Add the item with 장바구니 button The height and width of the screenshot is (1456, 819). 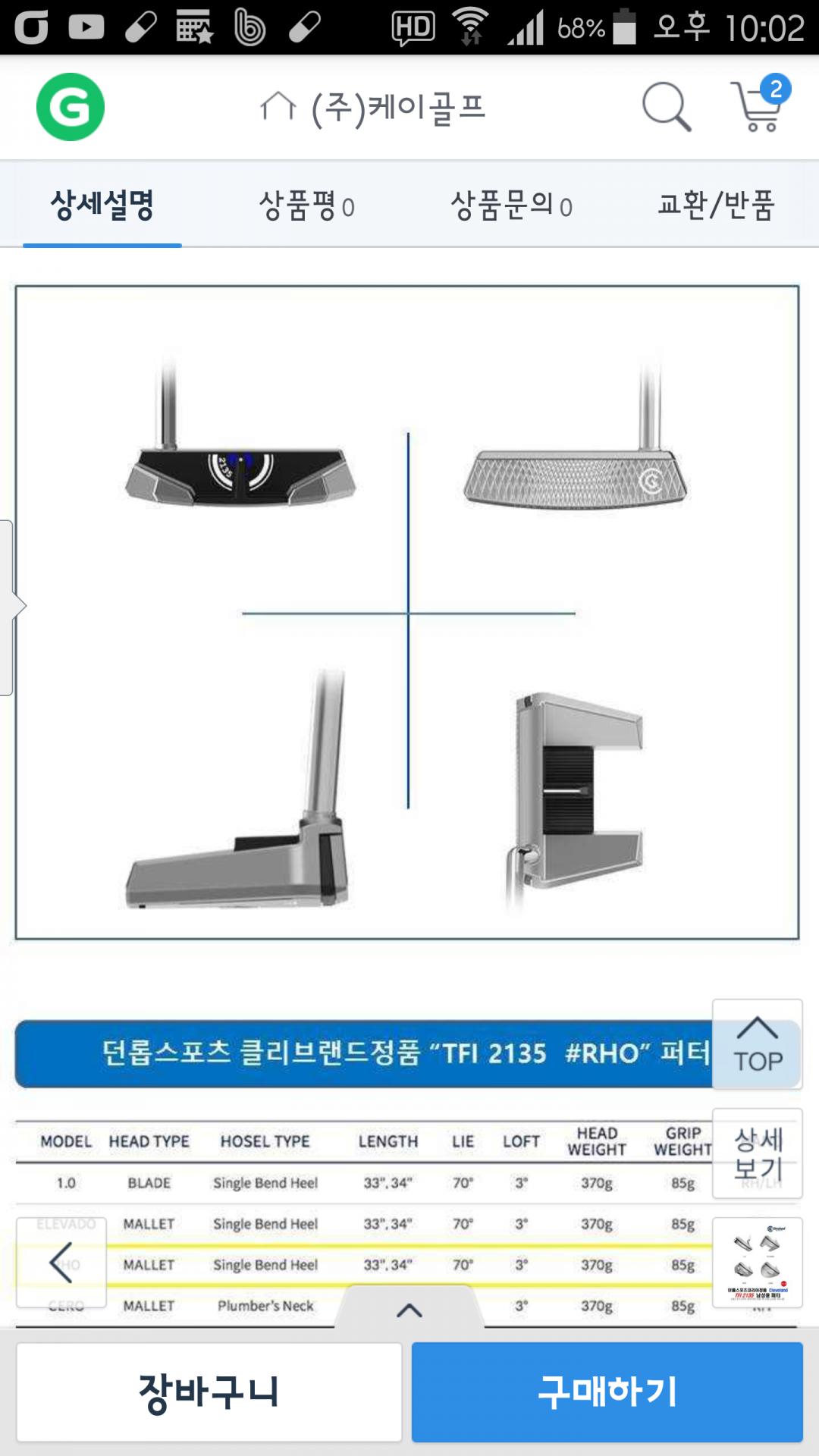tap(209, 1392)
